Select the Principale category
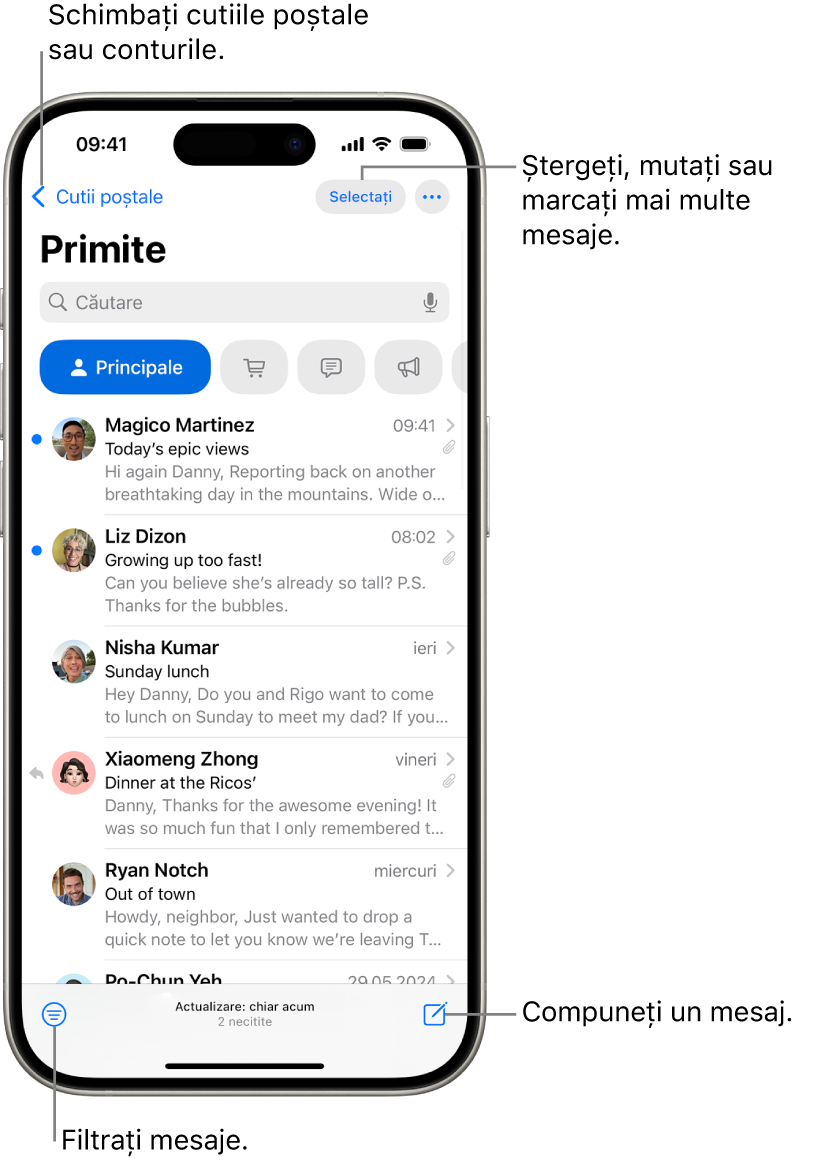The image size is (835, 1168). 126,367
